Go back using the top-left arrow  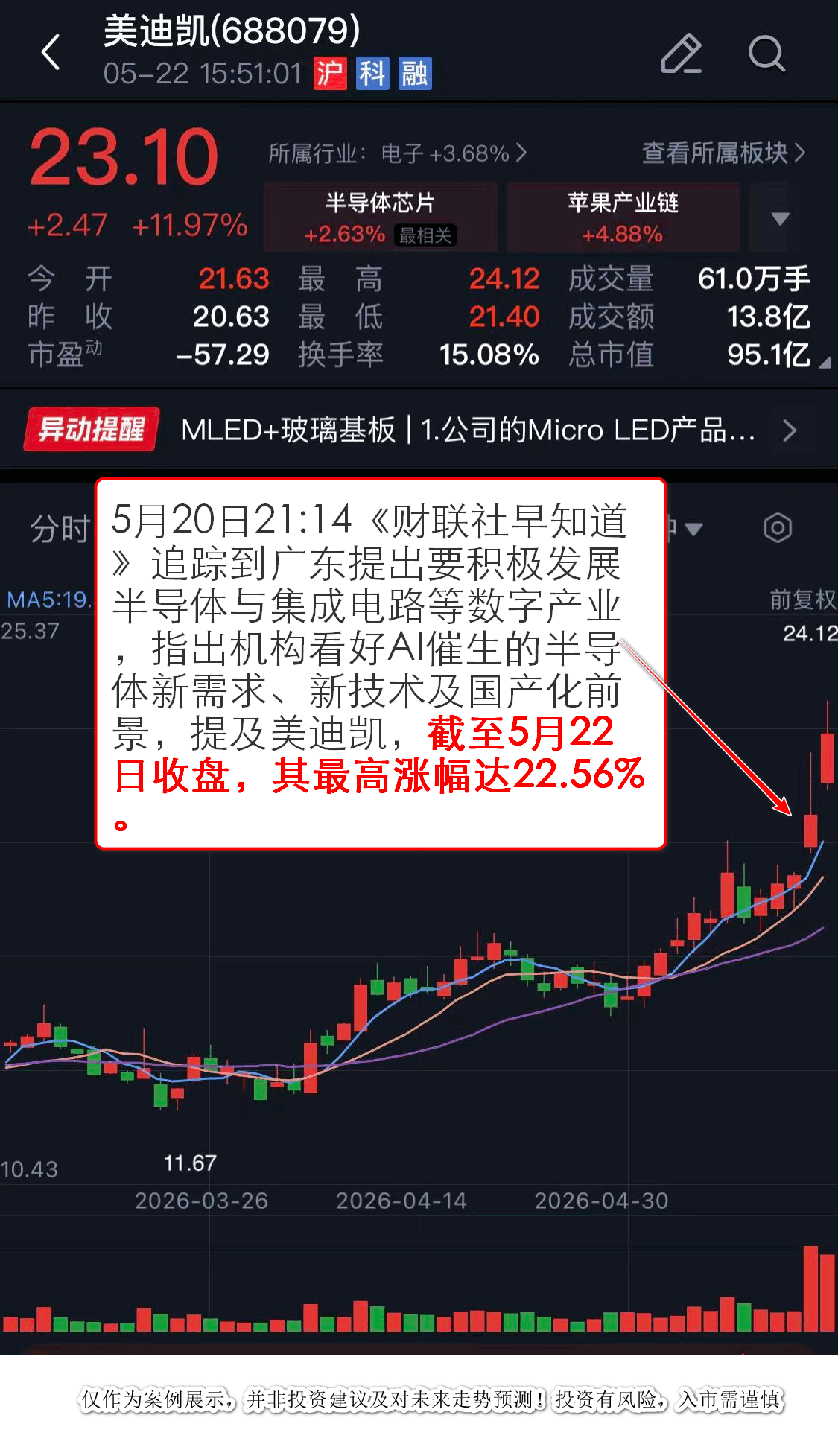point(51,53)
